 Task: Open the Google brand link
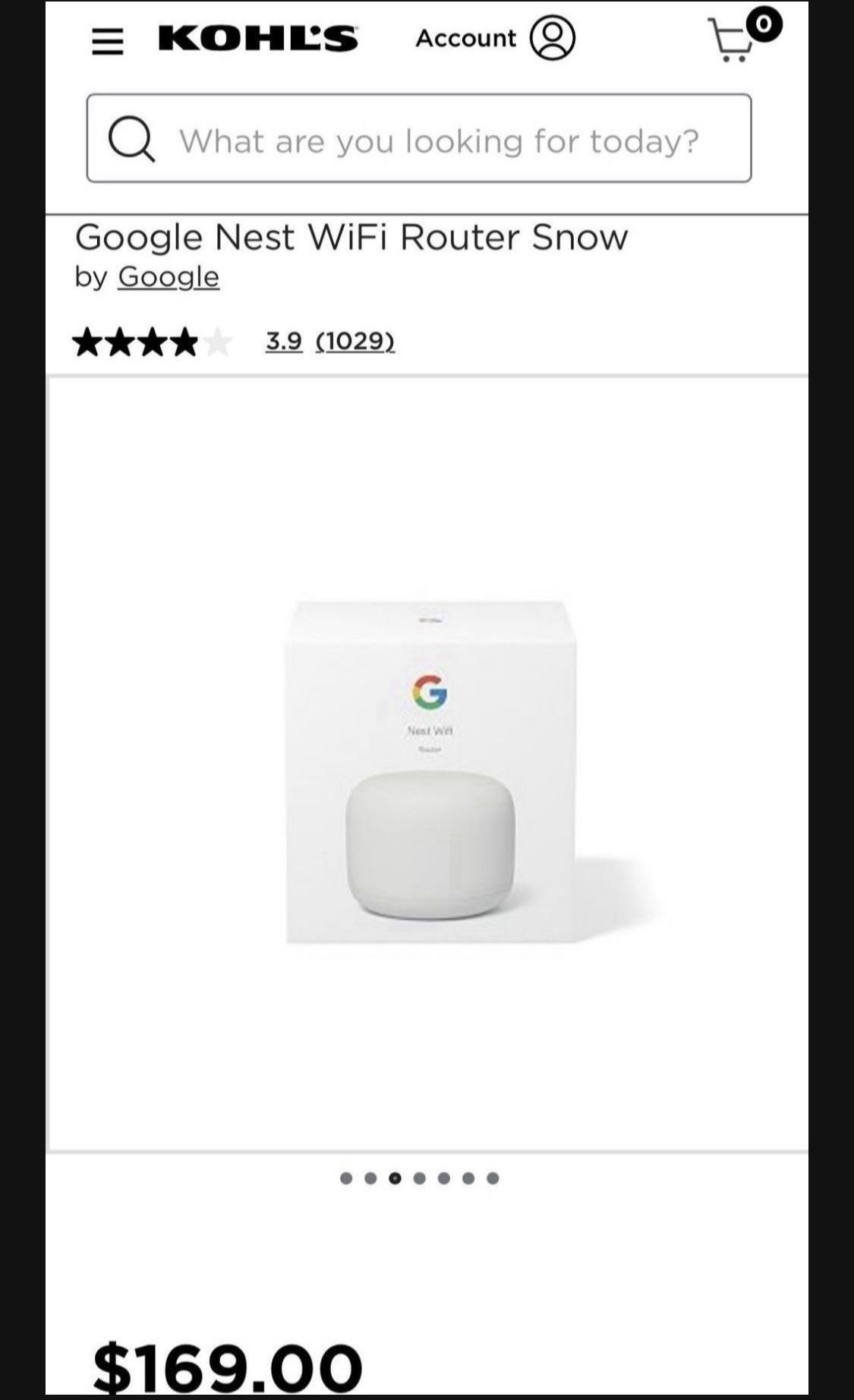[168, 276]
